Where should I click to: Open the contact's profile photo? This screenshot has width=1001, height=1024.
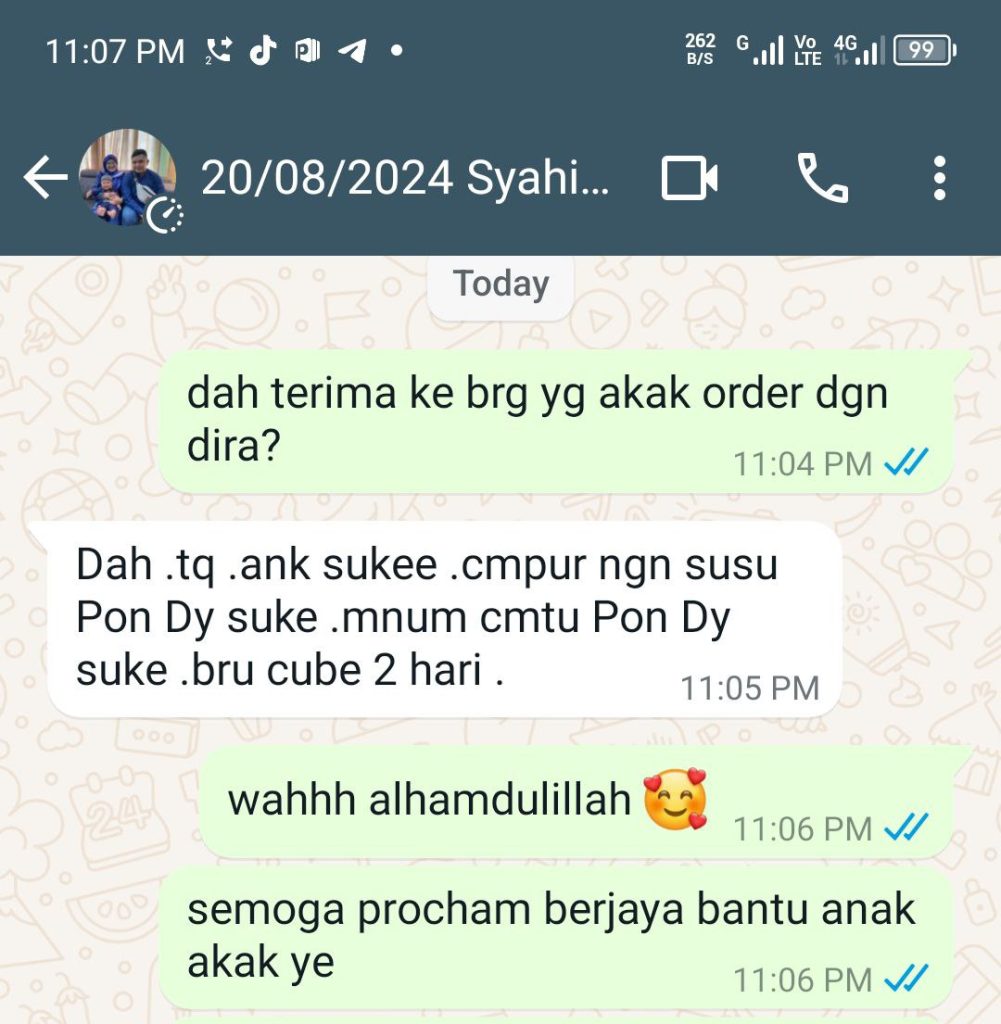point(127,179)
